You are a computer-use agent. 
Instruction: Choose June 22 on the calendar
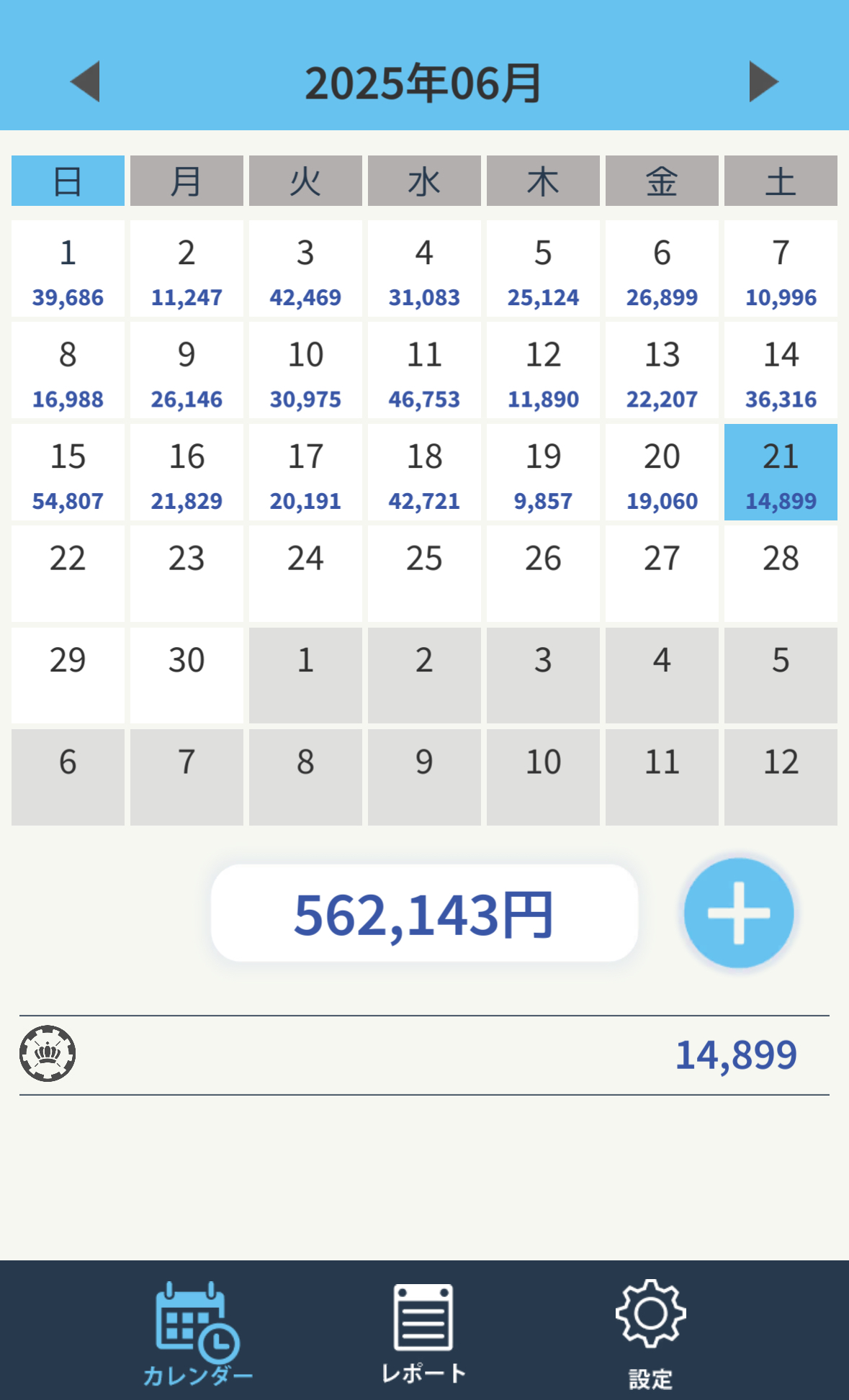click(68, 574)
